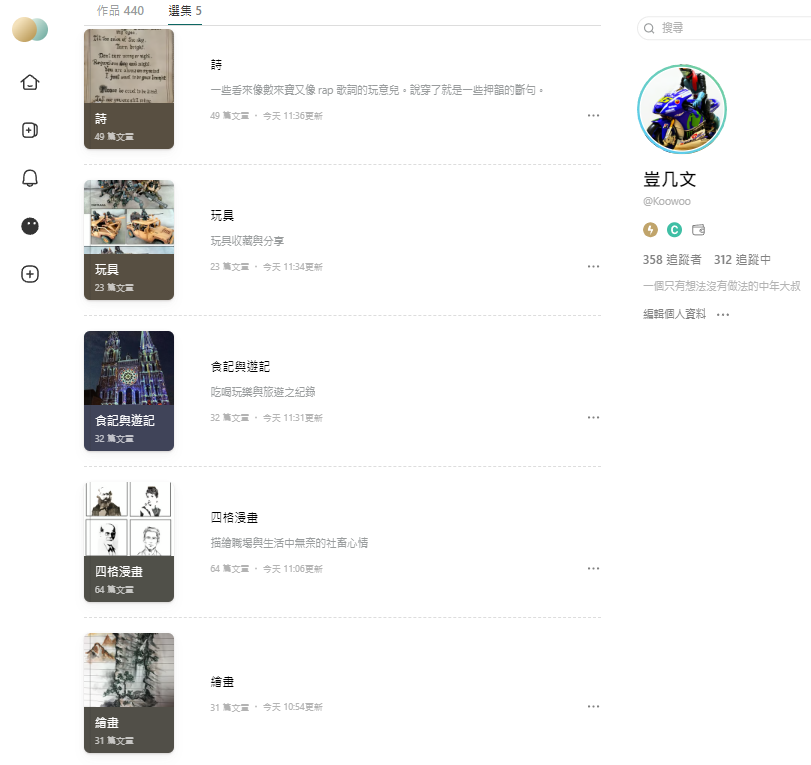Open the 四格漫畫 collection cover

pos(129,542)
